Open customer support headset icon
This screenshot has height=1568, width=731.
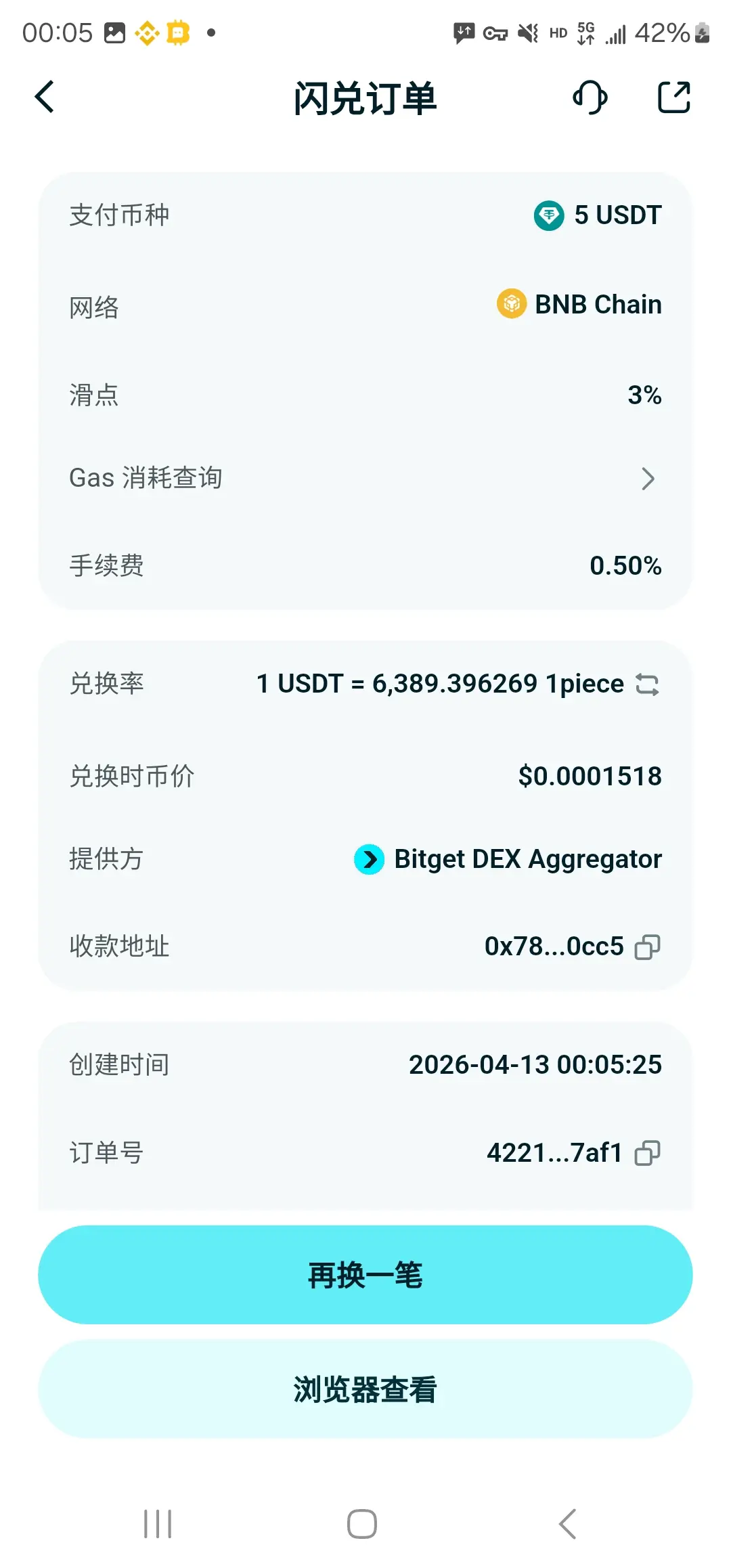pyautogui.click(x=590, y=97)
